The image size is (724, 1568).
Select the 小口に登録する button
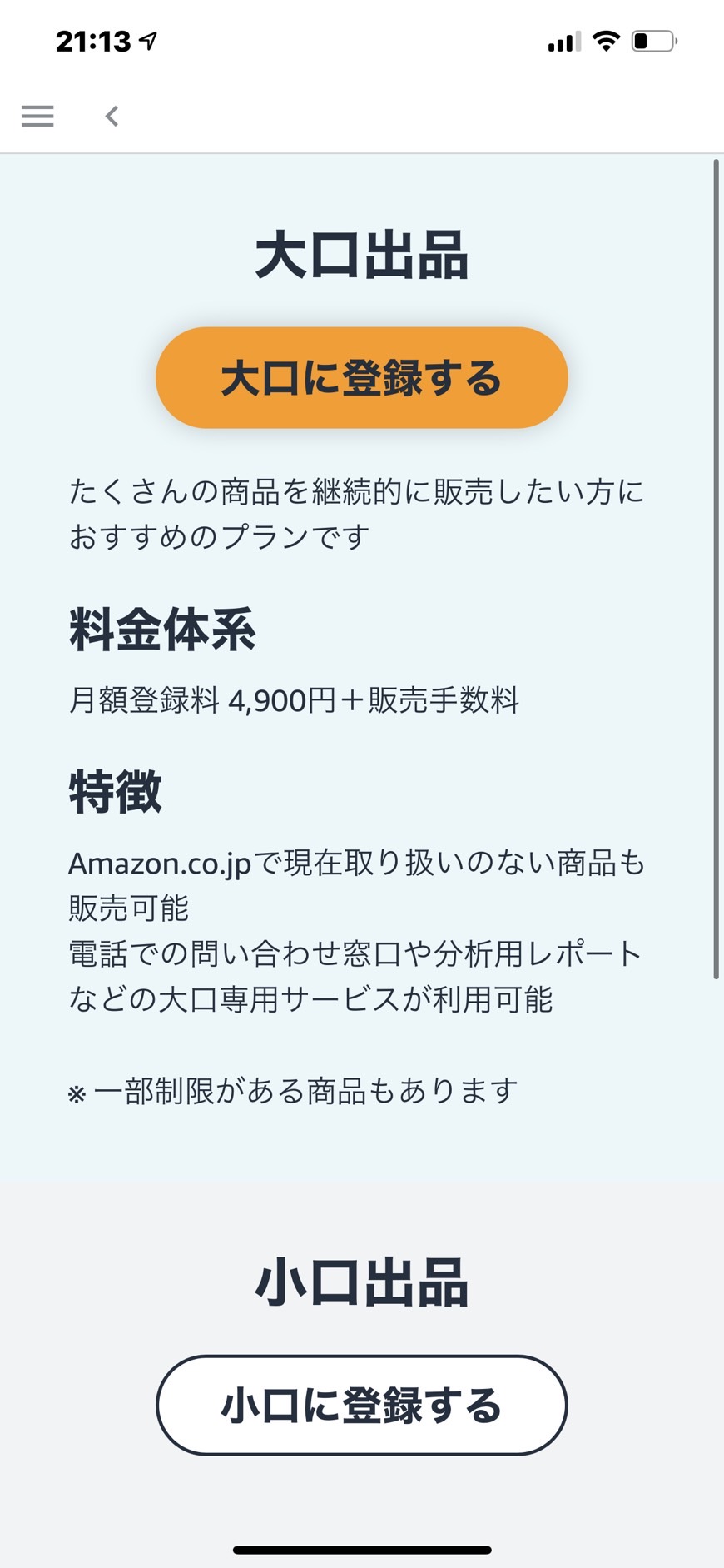pyautogui.click(x=361, y=1405)
